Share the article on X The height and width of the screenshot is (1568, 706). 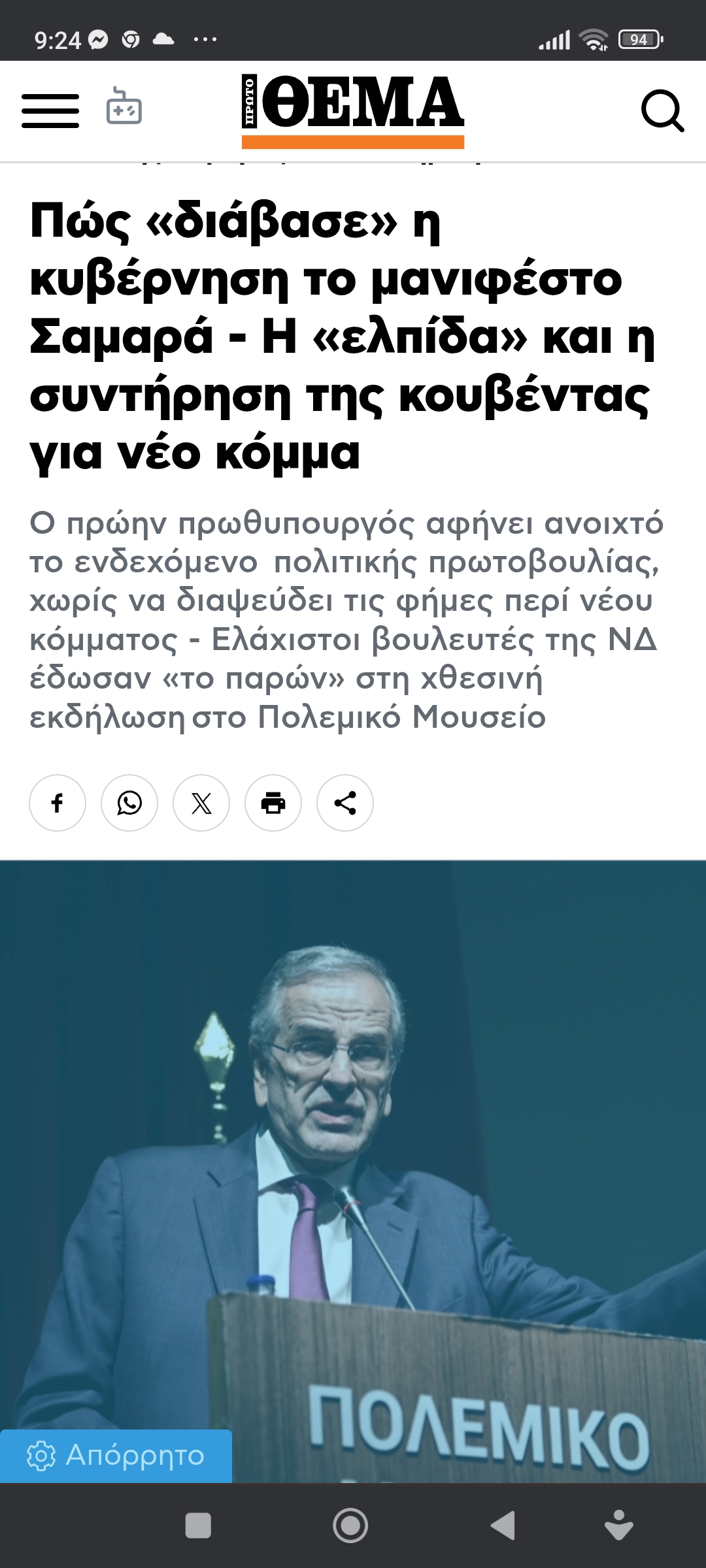click(x=201, y=803)
